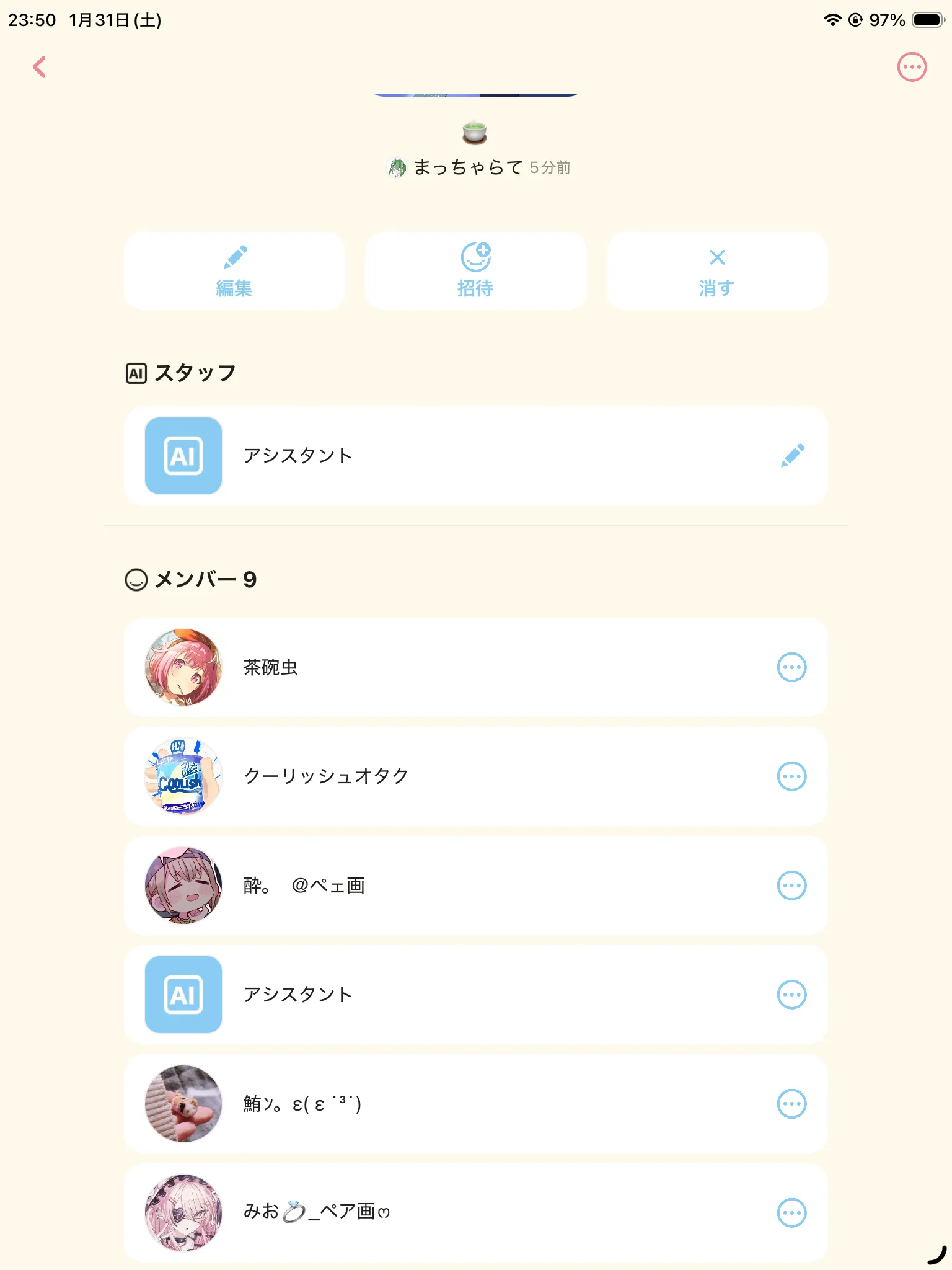Invite someone with the 招待 button

475,272
